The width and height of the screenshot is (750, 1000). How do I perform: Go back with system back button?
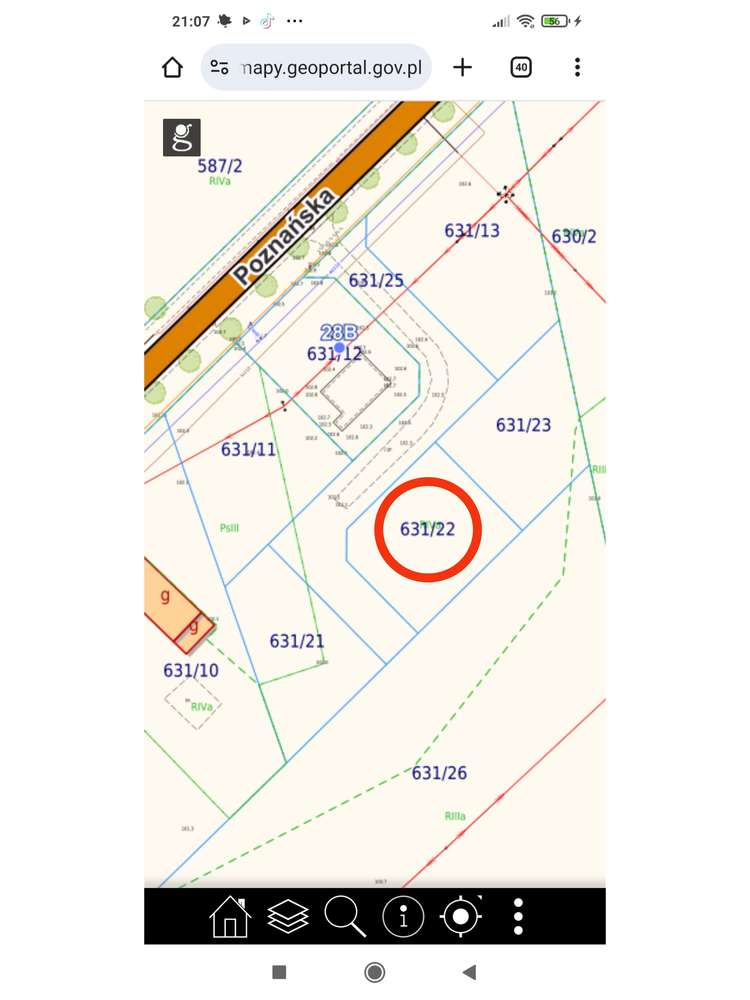(x=468, y=972)
